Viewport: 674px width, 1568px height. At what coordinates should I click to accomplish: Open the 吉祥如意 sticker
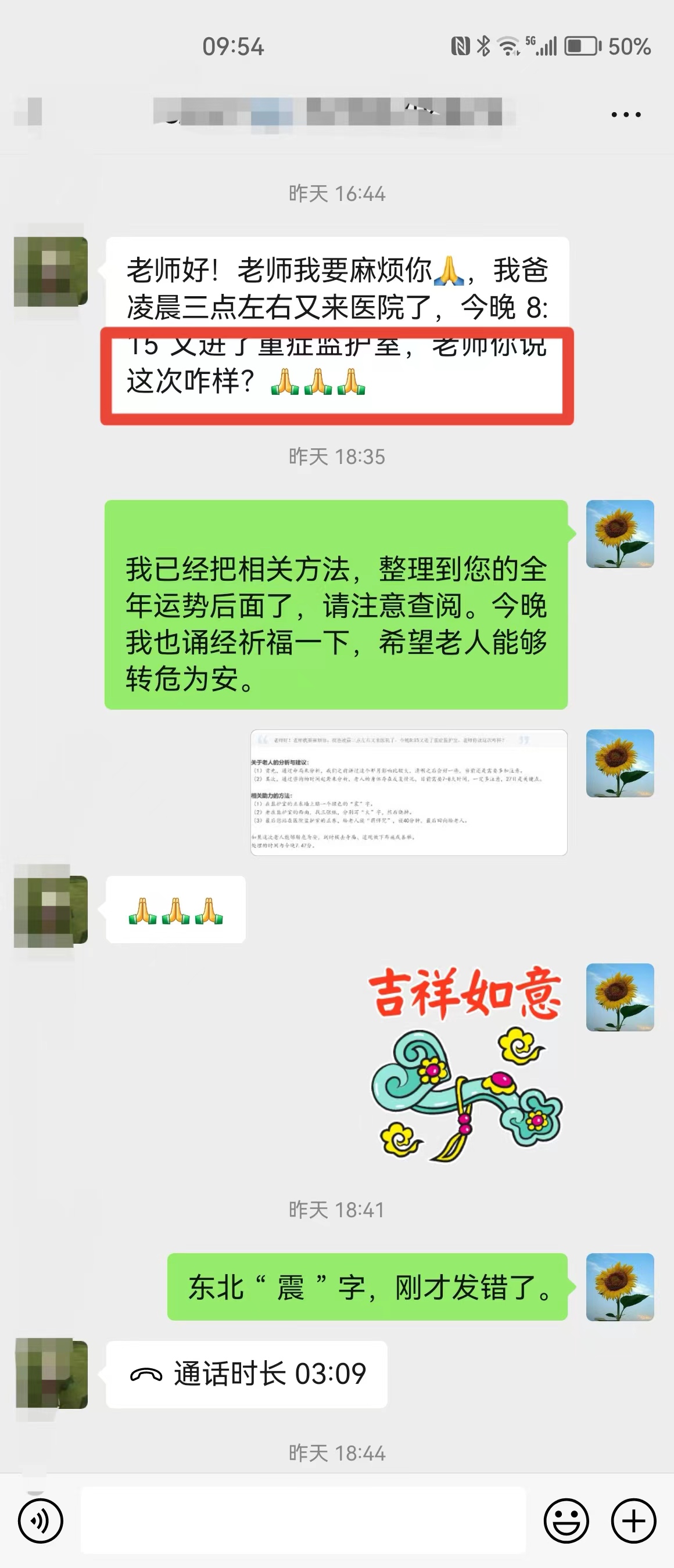point(465,1063)
